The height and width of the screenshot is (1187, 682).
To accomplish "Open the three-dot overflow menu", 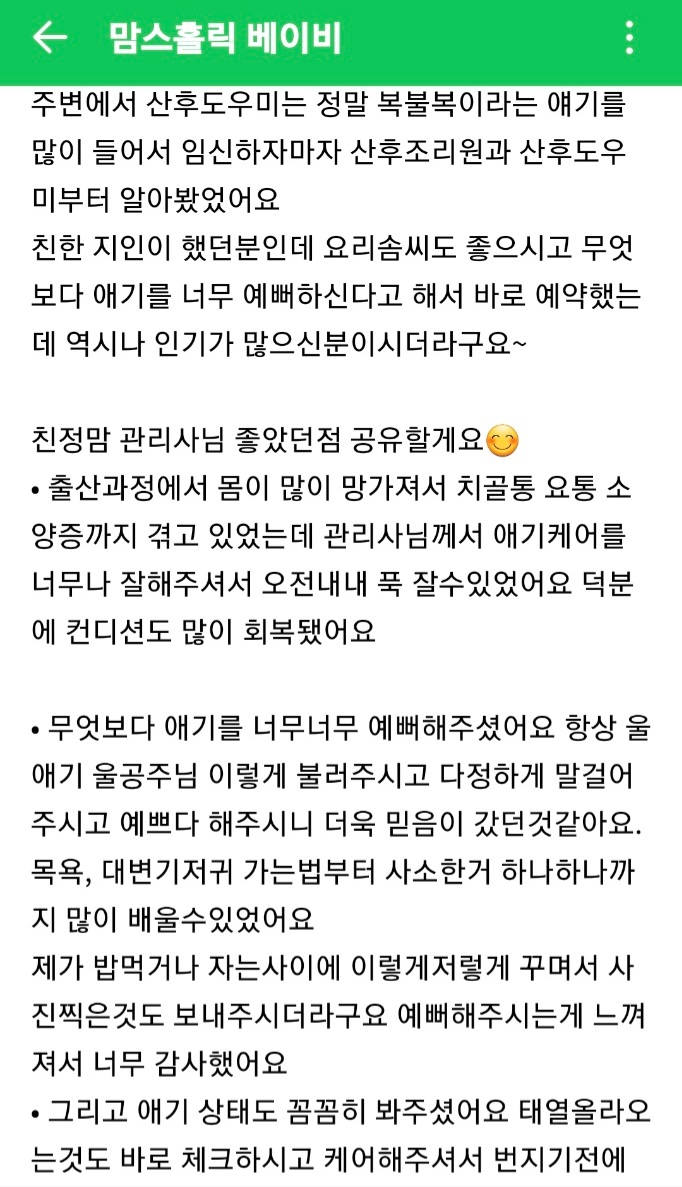I will point(629,38).
